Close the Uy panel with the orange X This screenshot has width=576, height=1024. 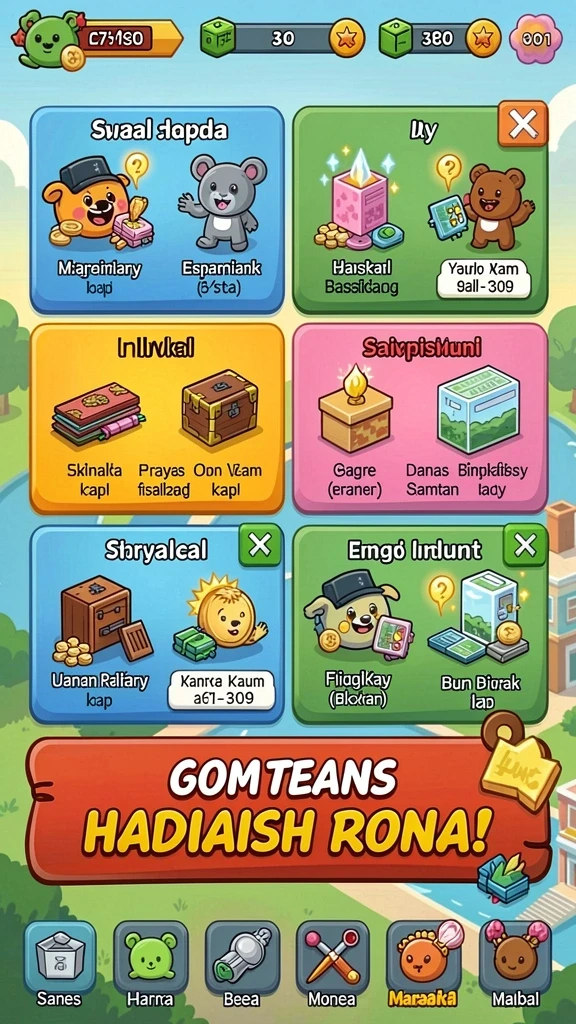coord(522,124)
